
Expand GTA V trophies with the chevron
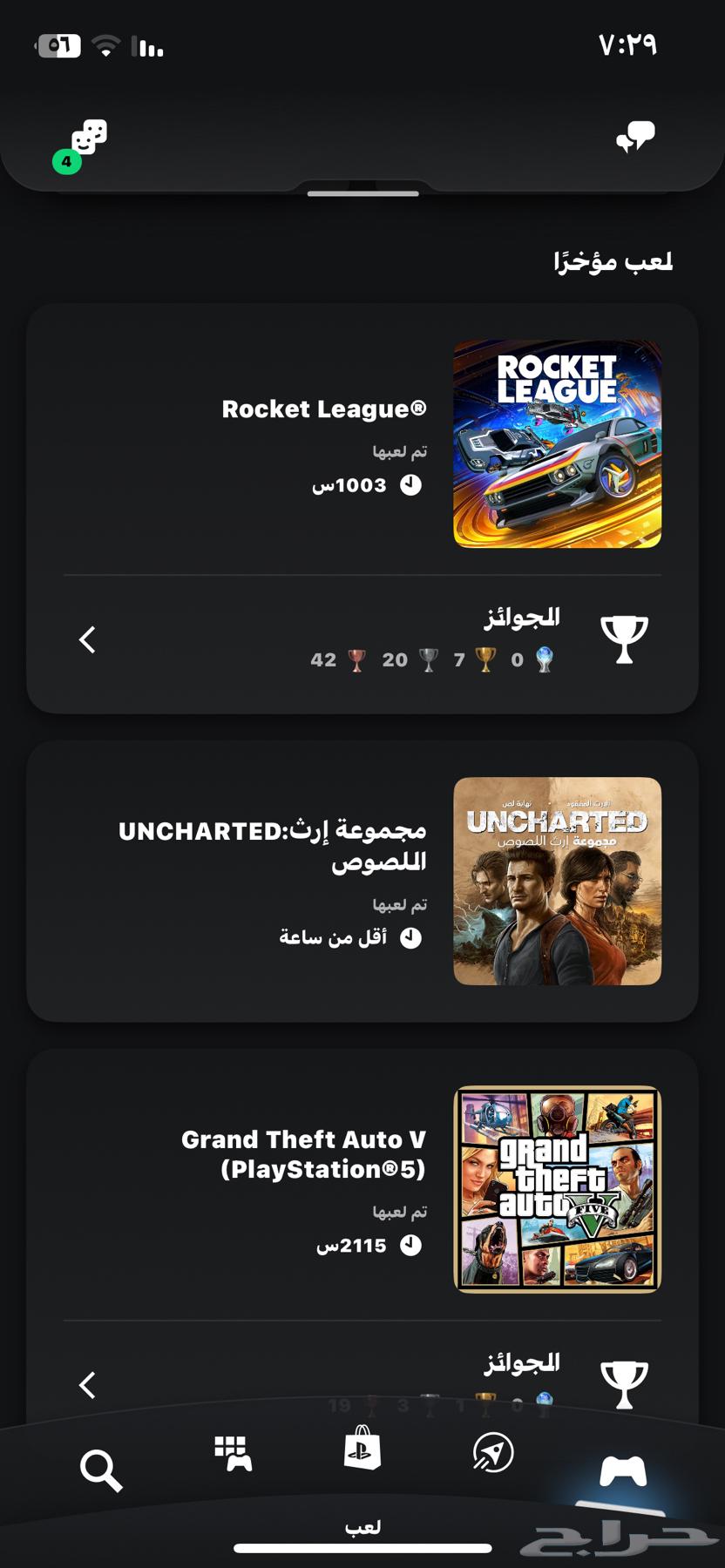coord(87,1385)
